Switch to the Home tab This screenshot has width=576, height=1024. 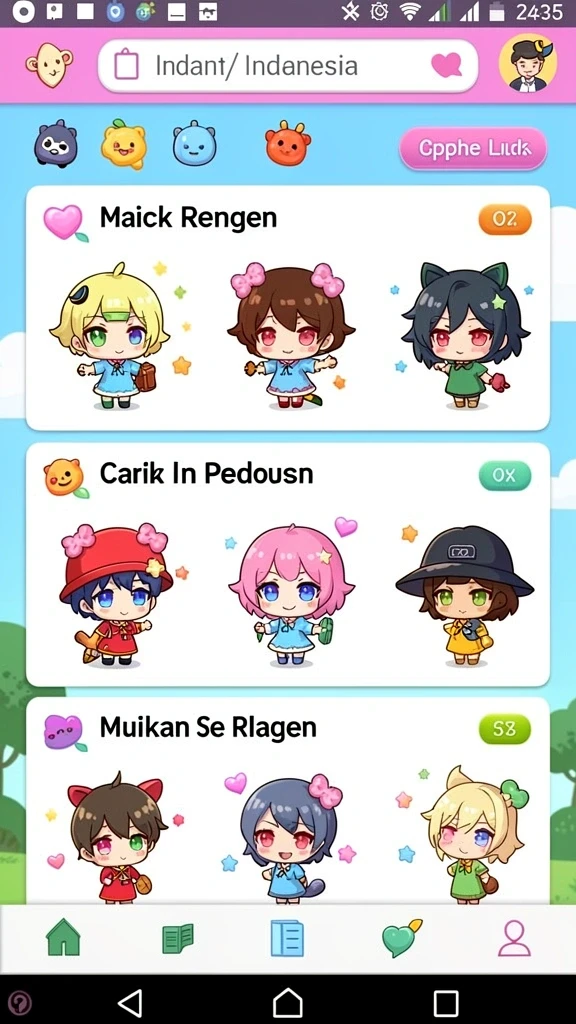63,938
